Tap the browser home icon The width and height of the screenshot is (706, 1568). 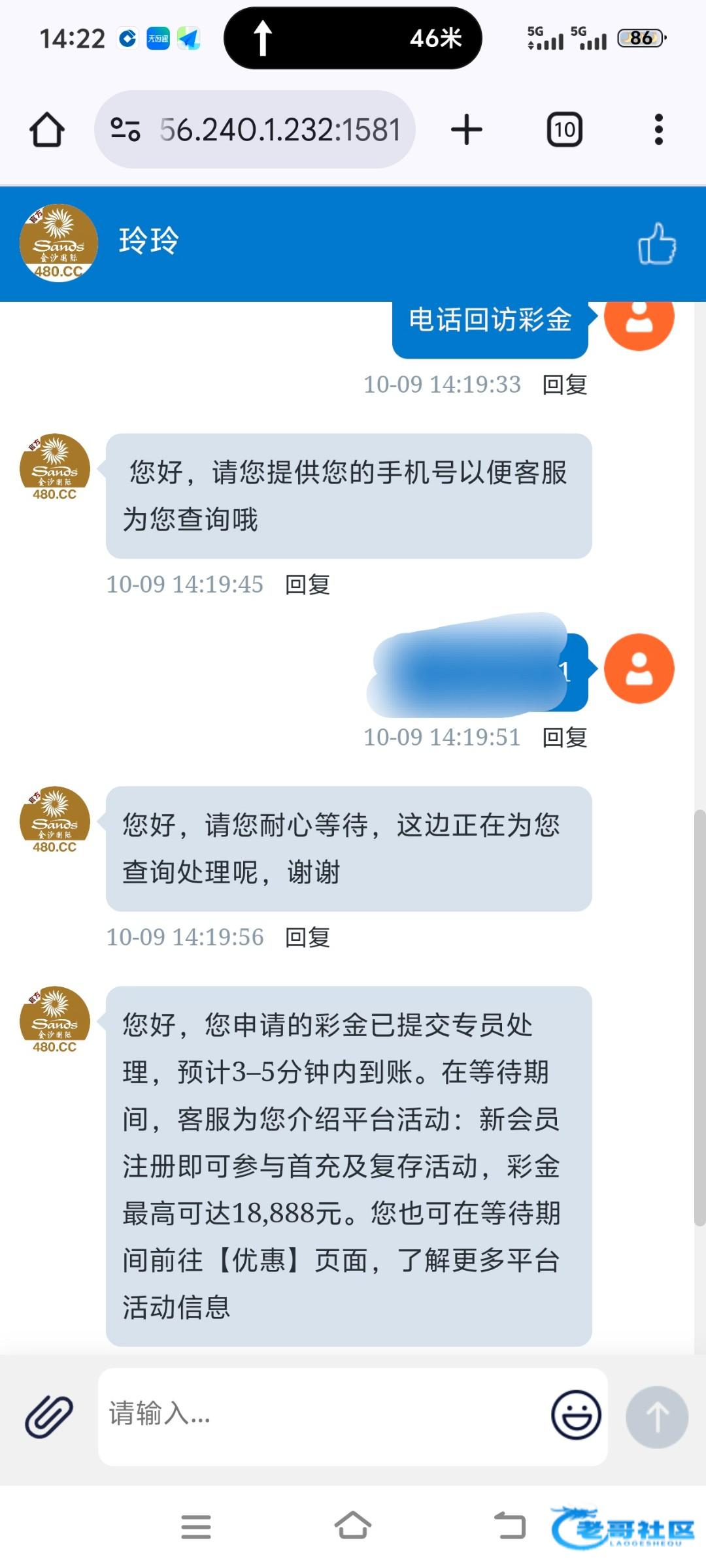pos(47,129)
